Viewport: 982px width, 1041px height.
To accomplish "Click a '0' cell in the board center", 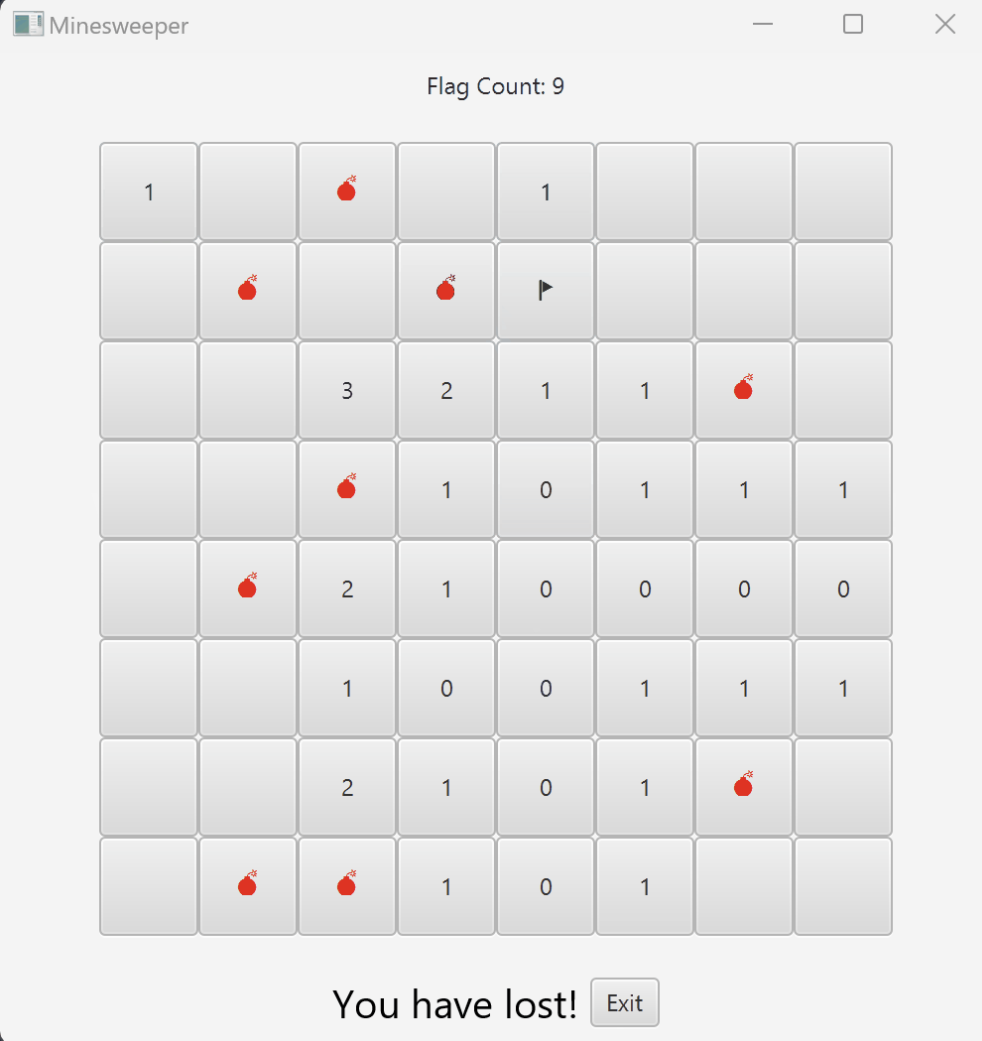I will (x=545, y=588).
